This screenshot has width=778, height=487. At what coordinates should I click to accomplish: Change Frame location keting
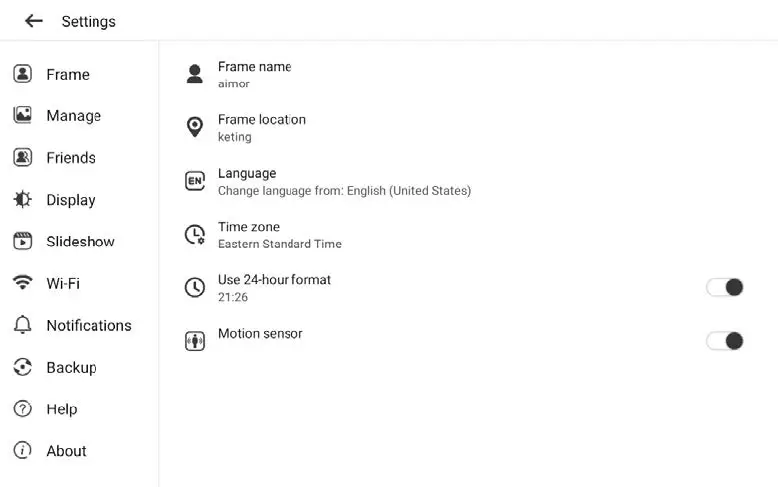point(261,127)
